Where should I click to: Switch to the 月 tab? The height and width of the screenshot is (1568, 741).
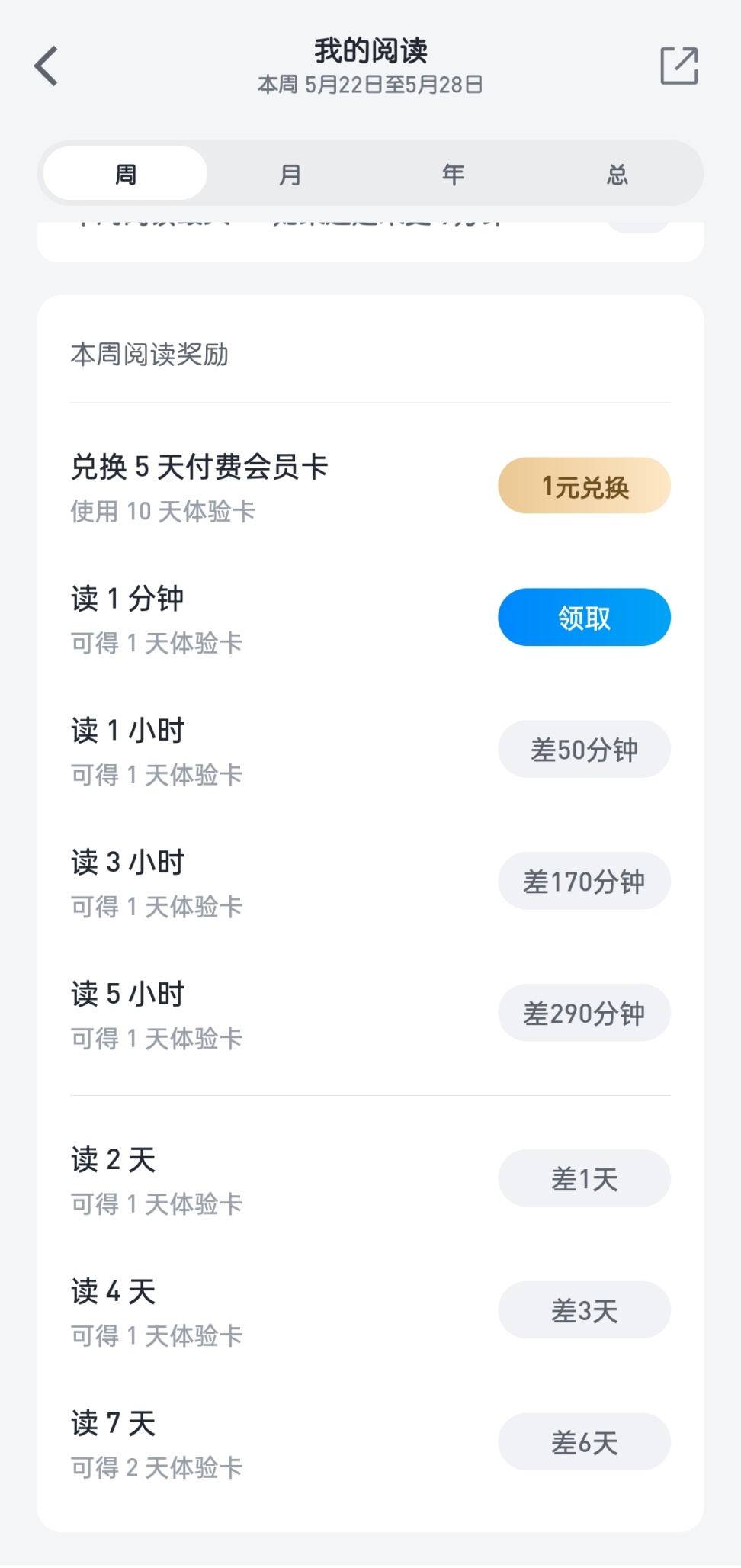pyautogui.click(x=289, y=174)
